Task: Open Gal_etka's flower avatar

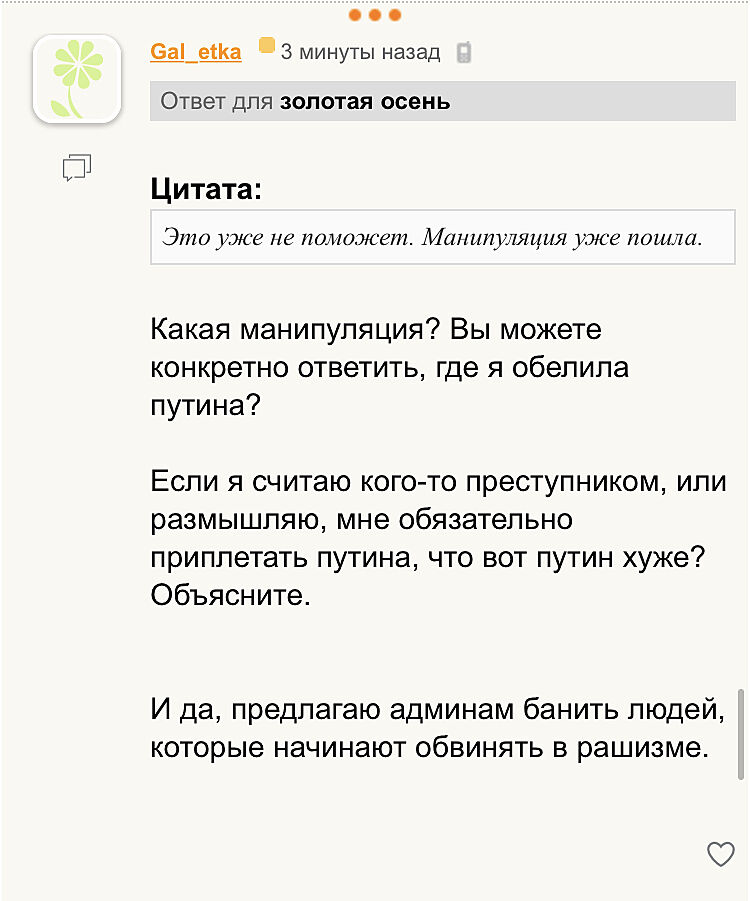Action: click(x=77, y=79)
